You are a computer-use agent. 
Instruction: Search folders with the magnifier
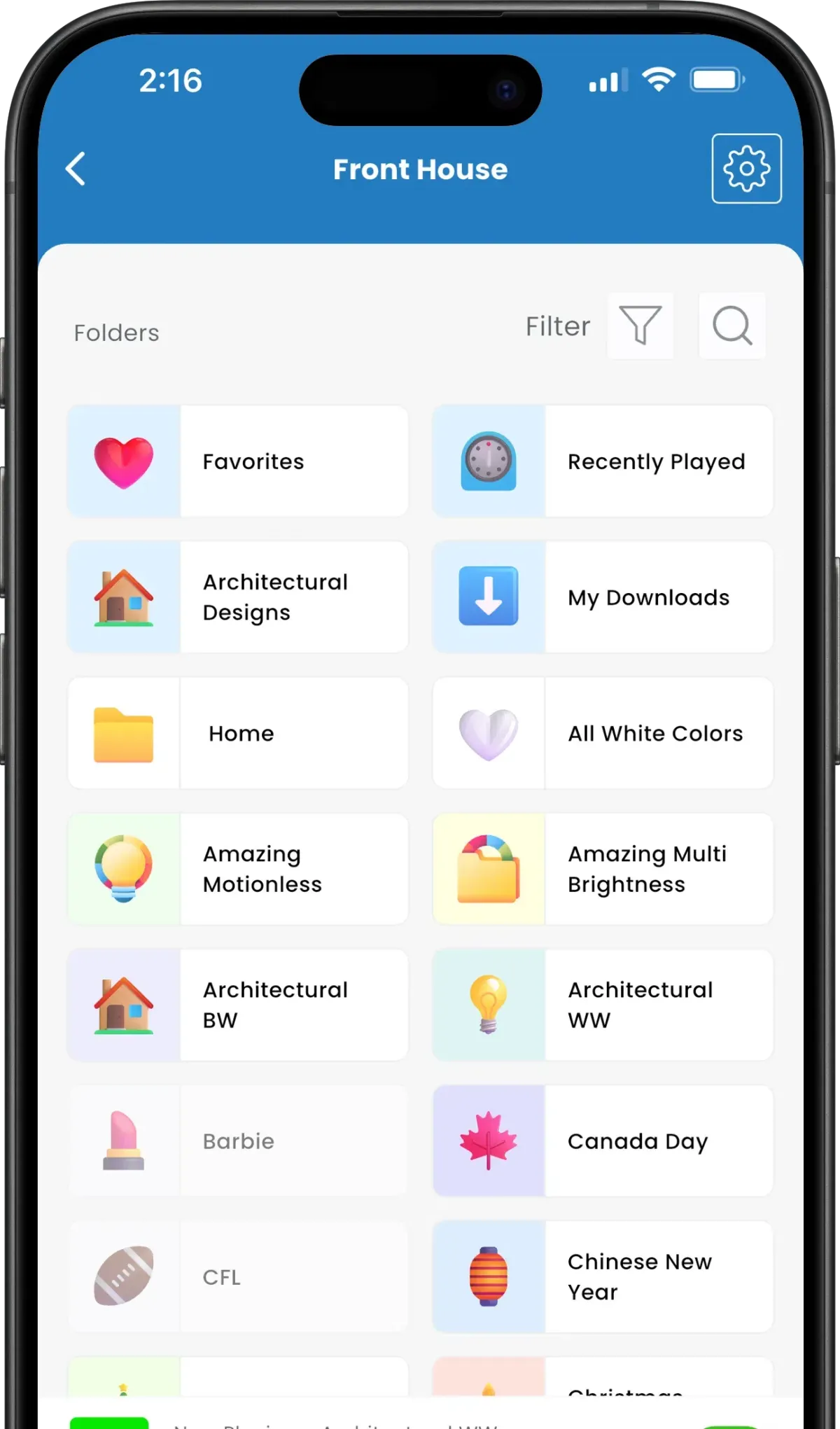click(x=731, y=326)
